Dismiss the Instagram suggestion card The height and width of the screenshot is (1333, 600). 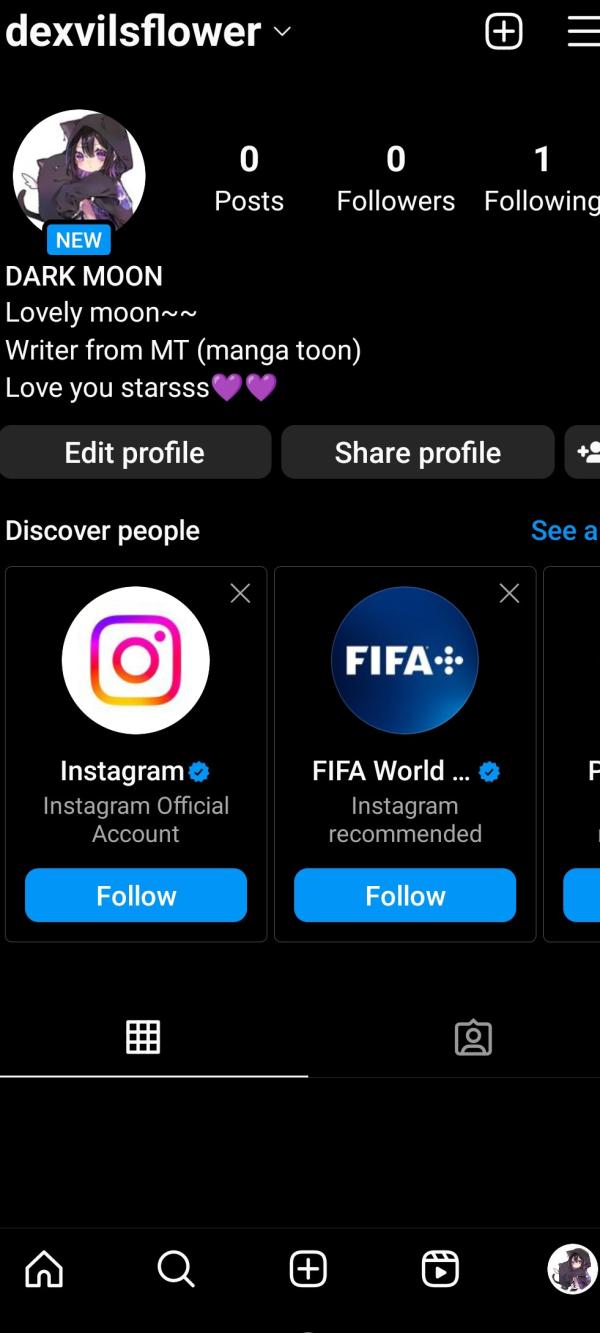240,593
